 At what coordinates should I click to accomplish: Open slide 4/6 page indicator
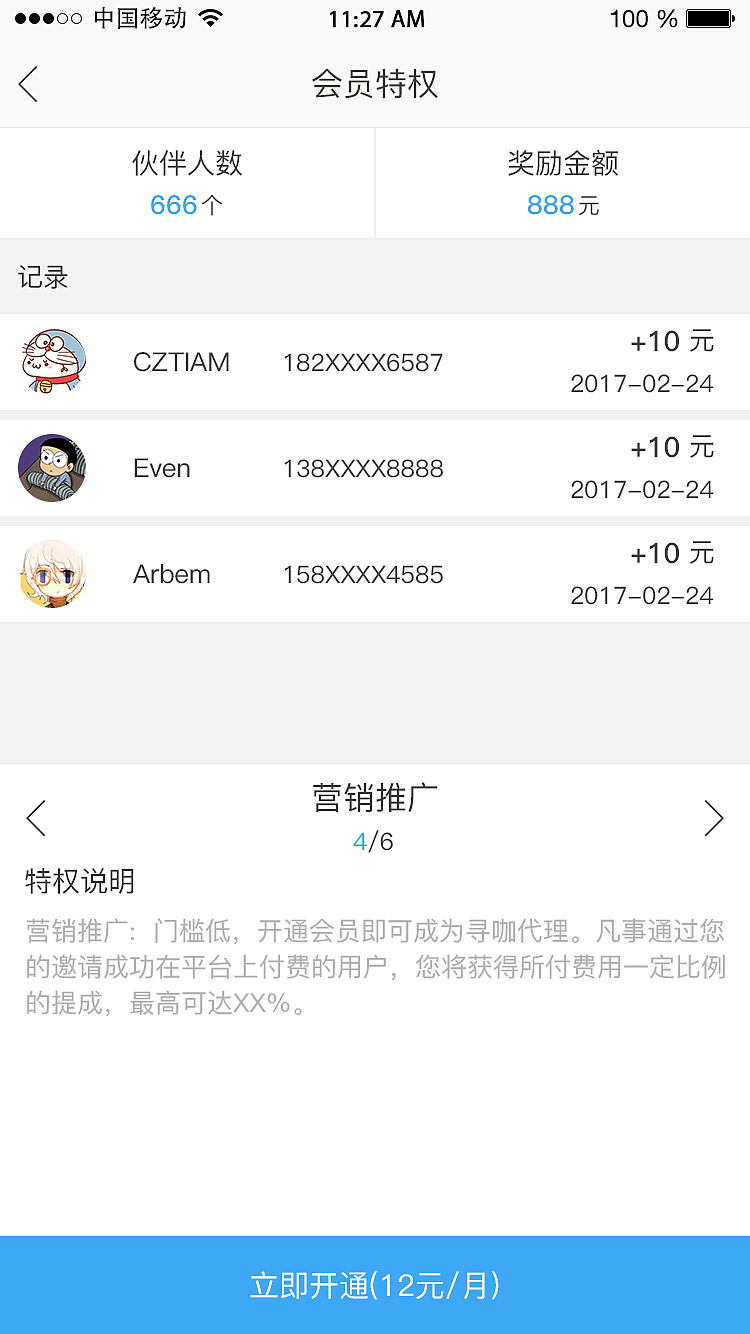(375, 842)
